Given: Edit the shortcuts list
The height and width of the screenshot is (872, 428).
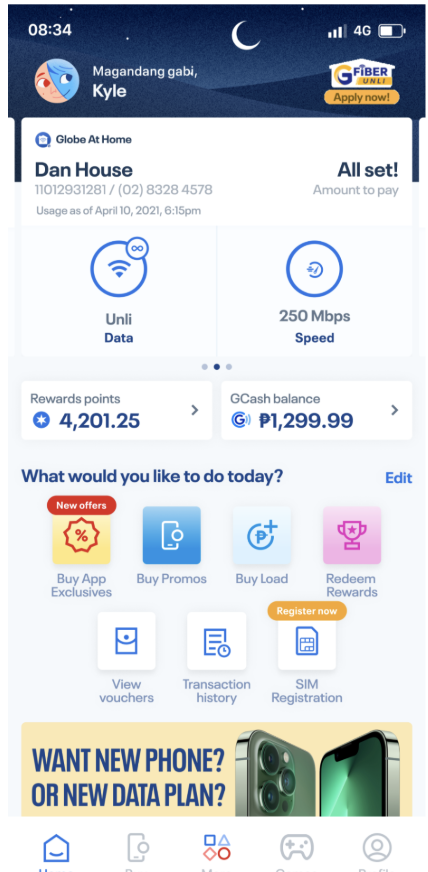Looking at the screenshot, I should [x=399, y=478].
